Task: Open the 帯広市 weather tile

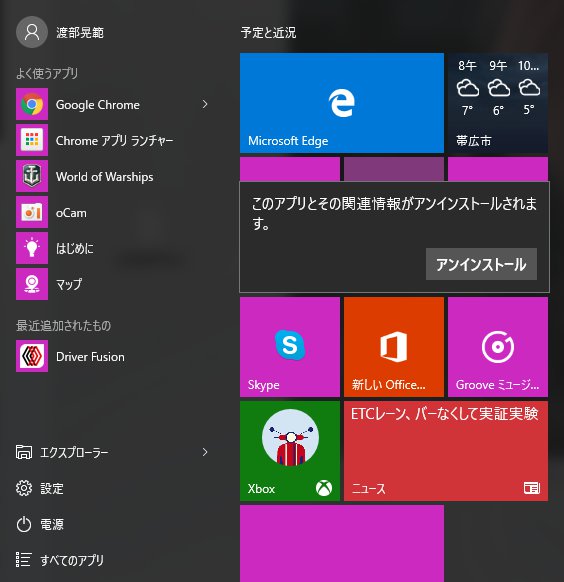Action: [x=498, y=103]
